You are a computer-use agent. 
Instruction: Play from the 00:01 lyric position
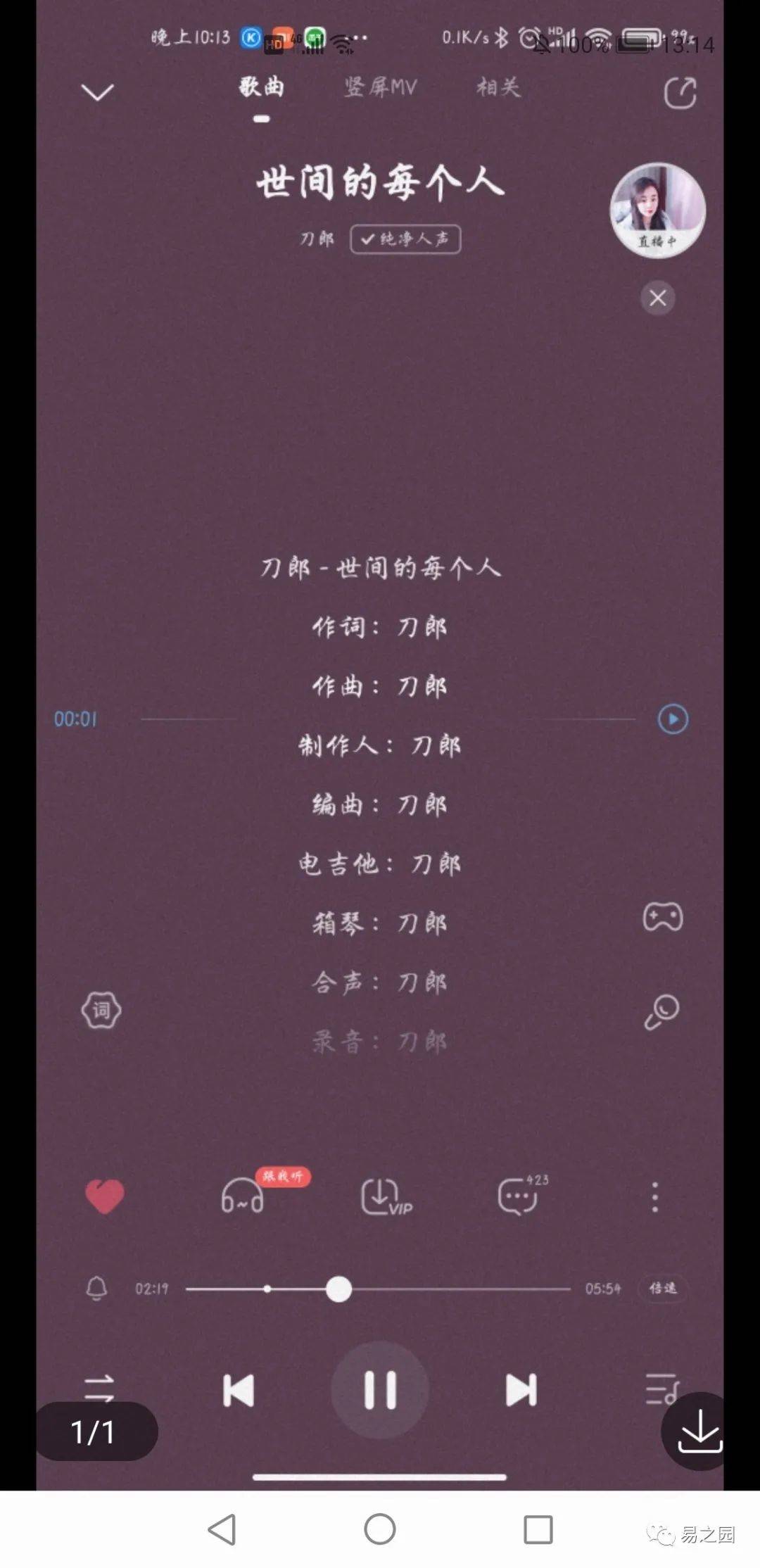pos(673,719)
